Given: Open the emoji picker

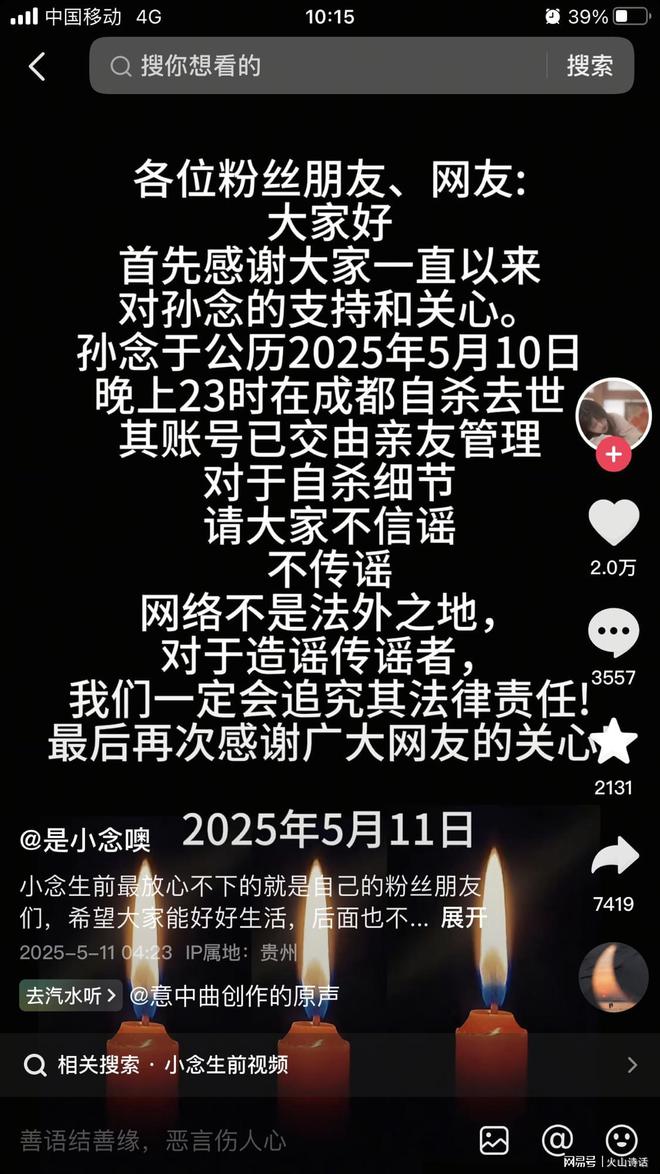Looking at the screenshot, I should click(621, 1140).
